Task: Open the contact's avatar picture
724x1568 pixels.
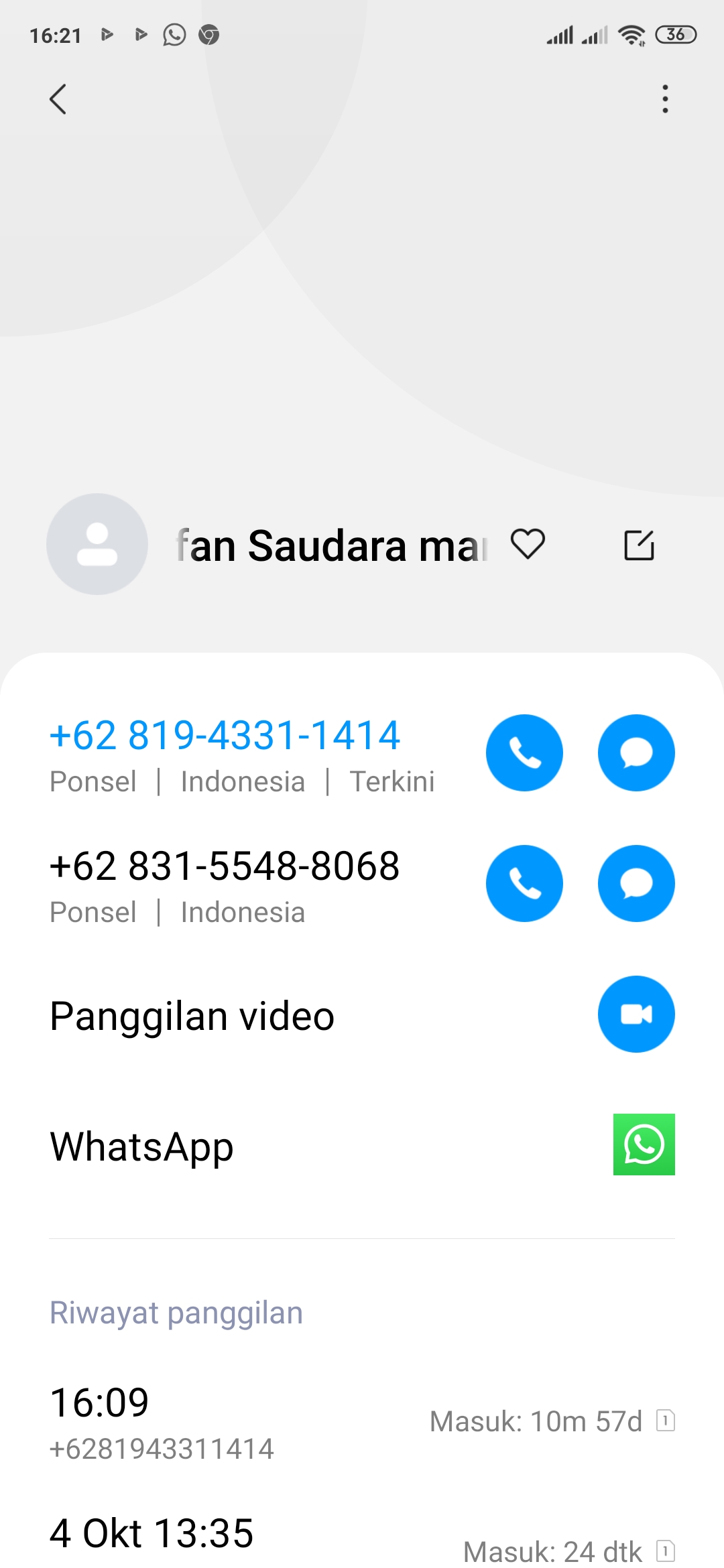Action: [x=97, y=545]
